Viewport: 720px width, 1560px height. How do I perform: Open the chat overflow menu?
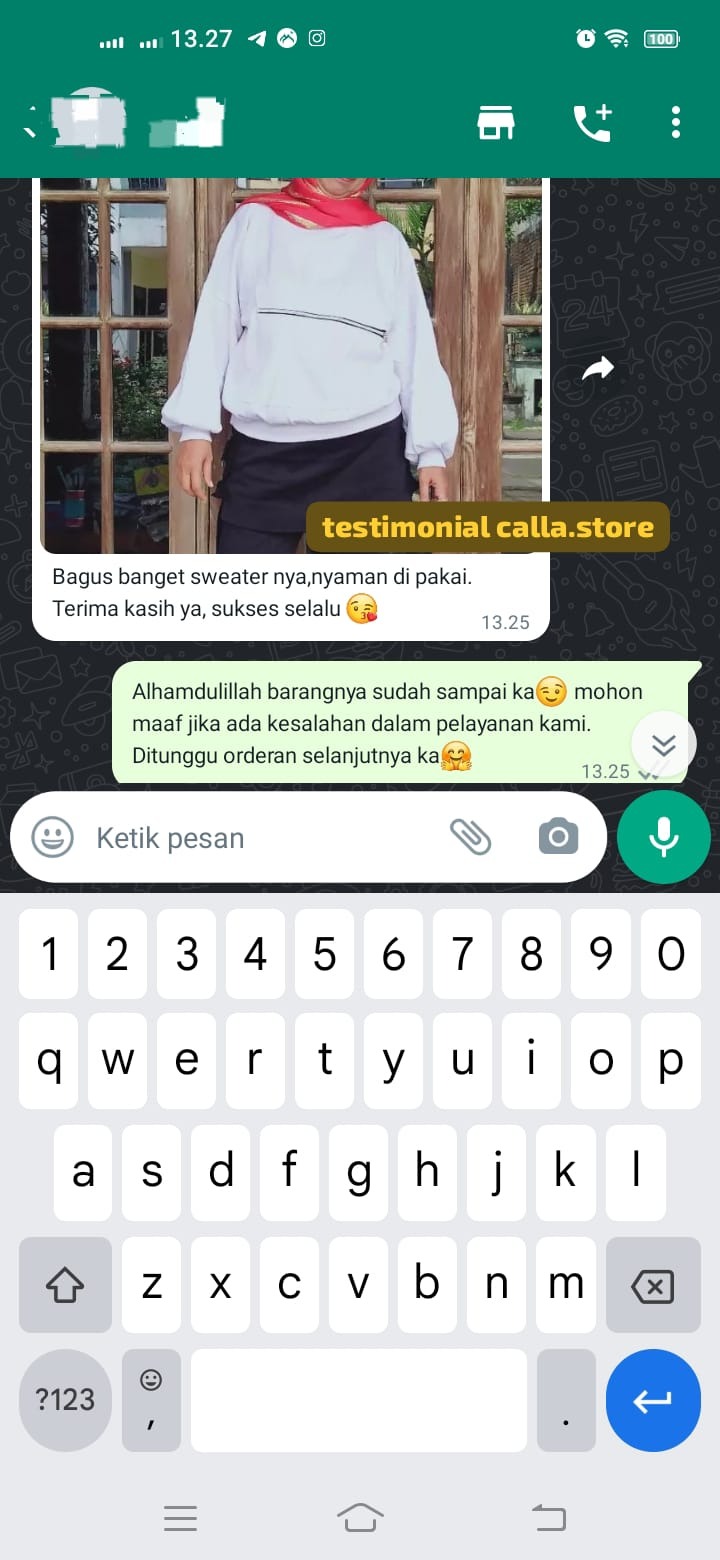pyautogui.click(x=676, y=122)
